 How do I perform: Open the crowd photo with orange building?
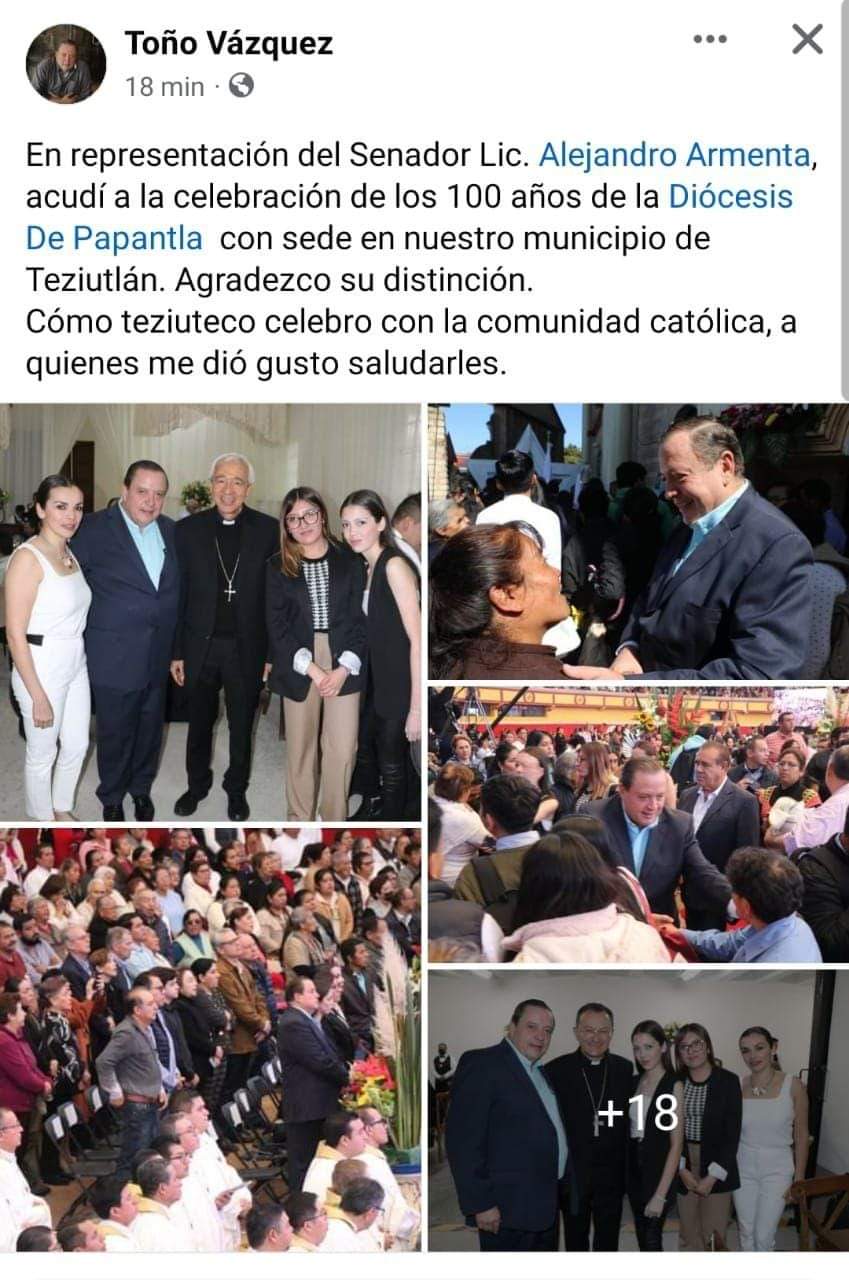tap(638, 824)
